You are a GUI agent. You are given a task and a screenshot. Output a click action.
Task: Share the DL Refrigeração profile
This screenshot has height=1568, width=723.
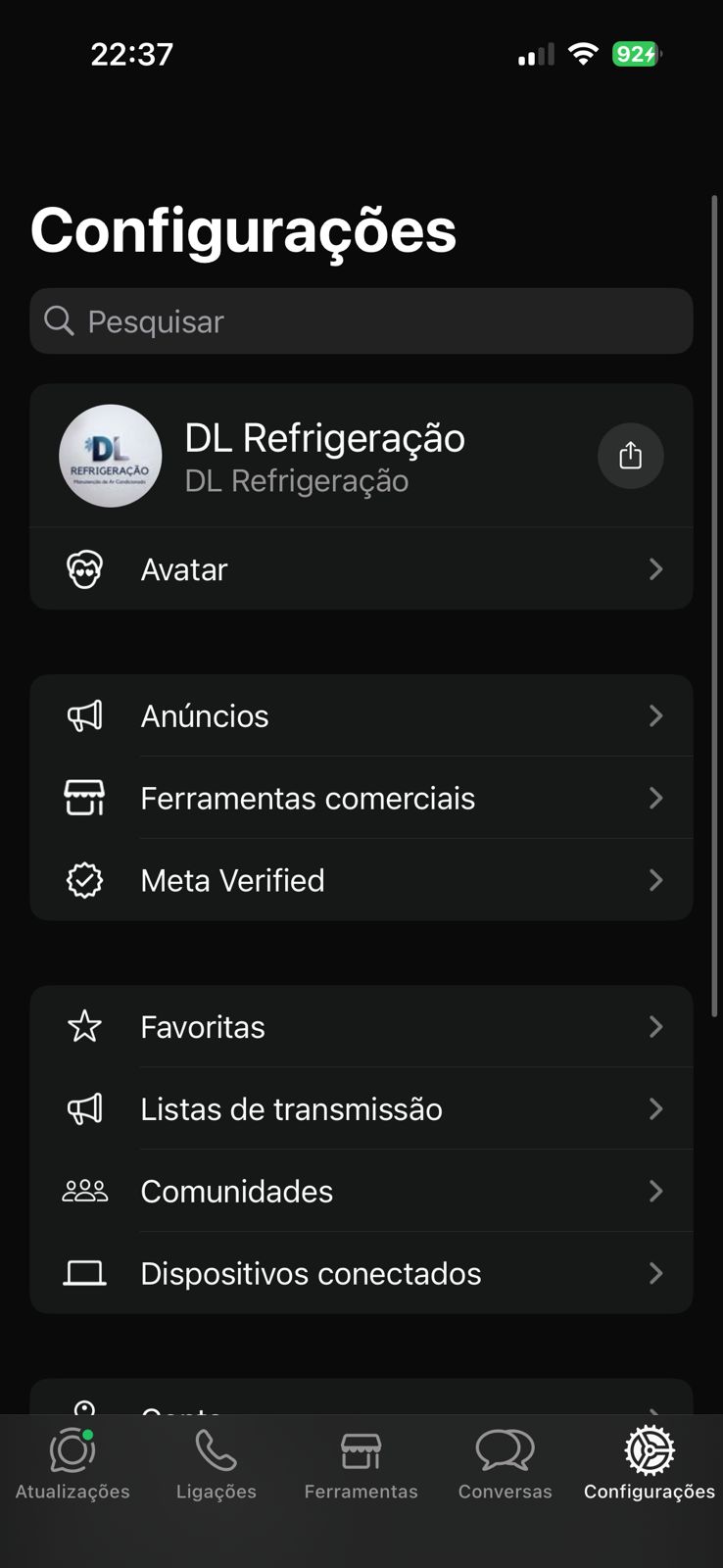(630, 456)
